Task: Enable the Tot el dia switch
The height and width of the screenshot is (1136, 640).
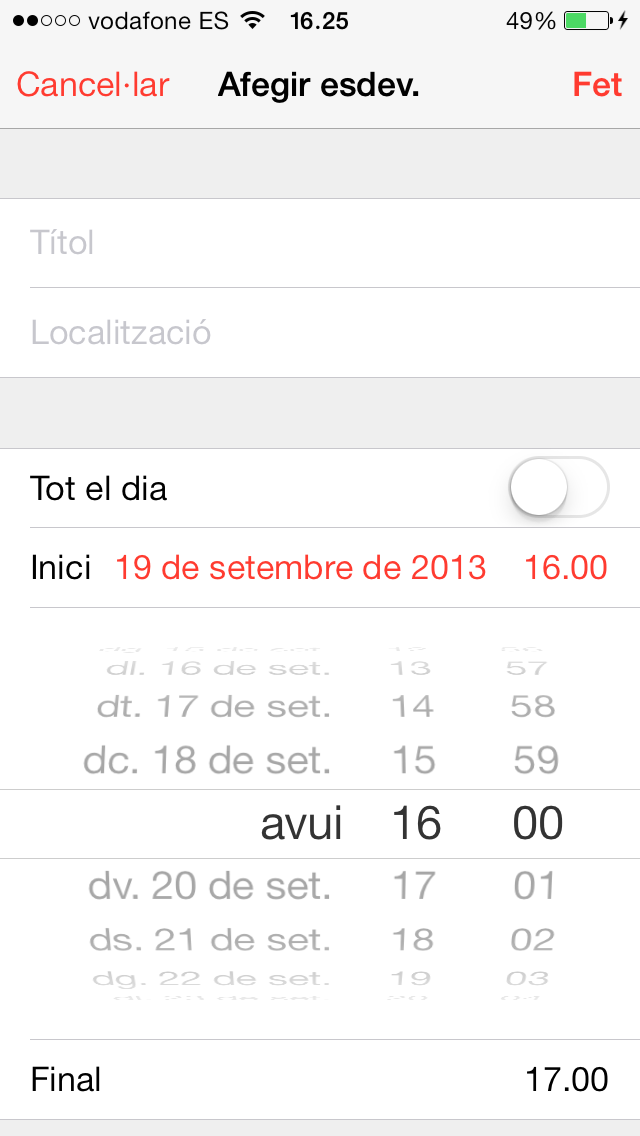Action: (559, 488)
